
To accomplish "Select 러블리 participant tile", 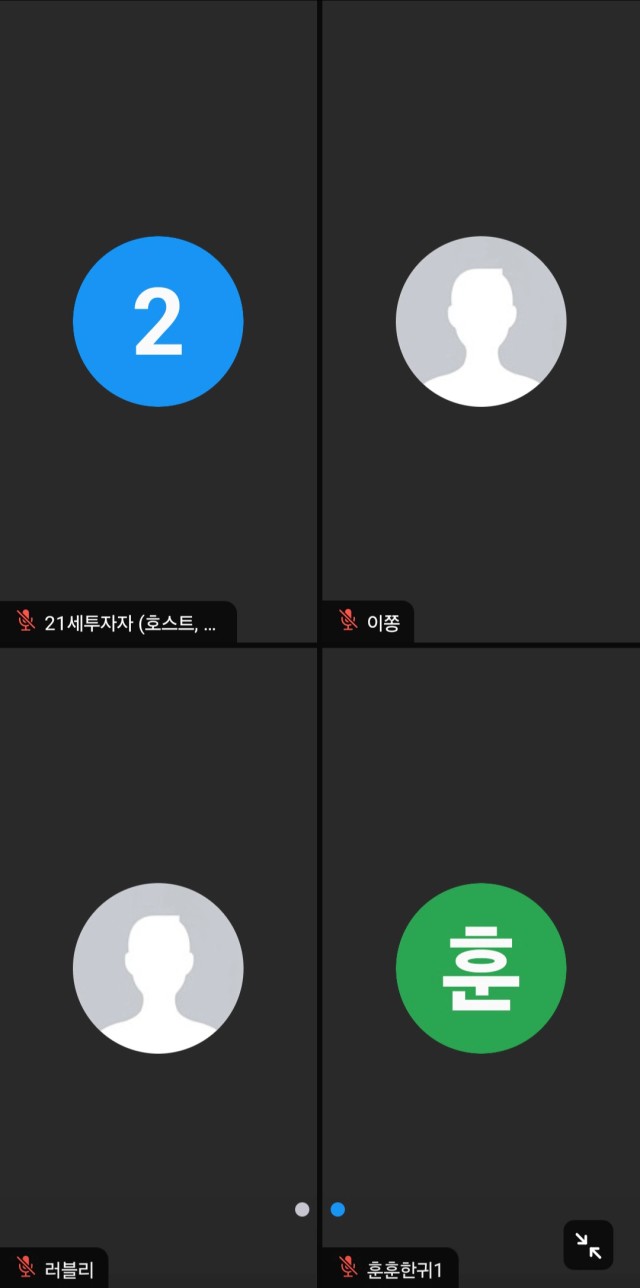I will coord(158,967).
